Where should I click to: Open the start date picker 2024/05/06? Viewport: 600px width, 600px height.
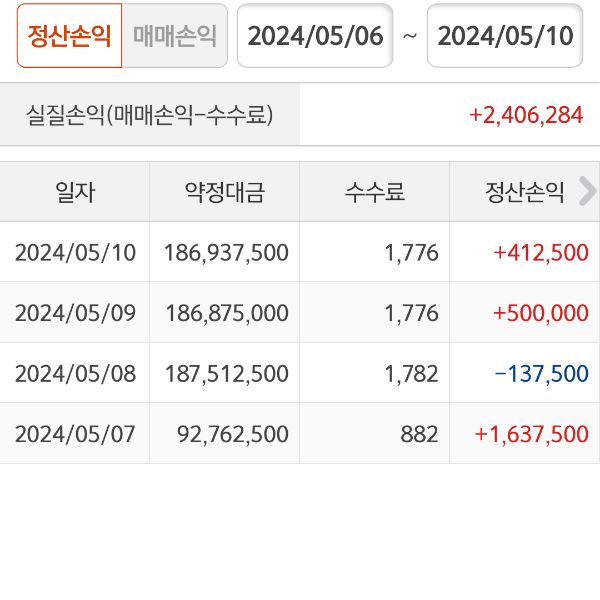coord(315,36)
